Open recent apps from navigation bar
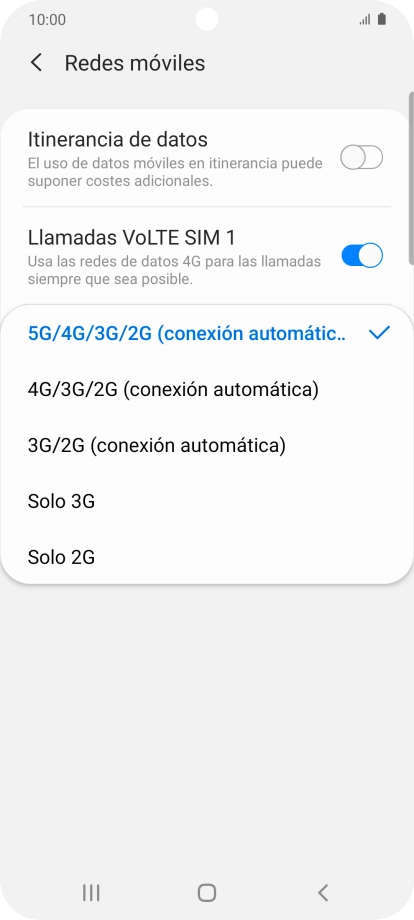 coord(91,892)
